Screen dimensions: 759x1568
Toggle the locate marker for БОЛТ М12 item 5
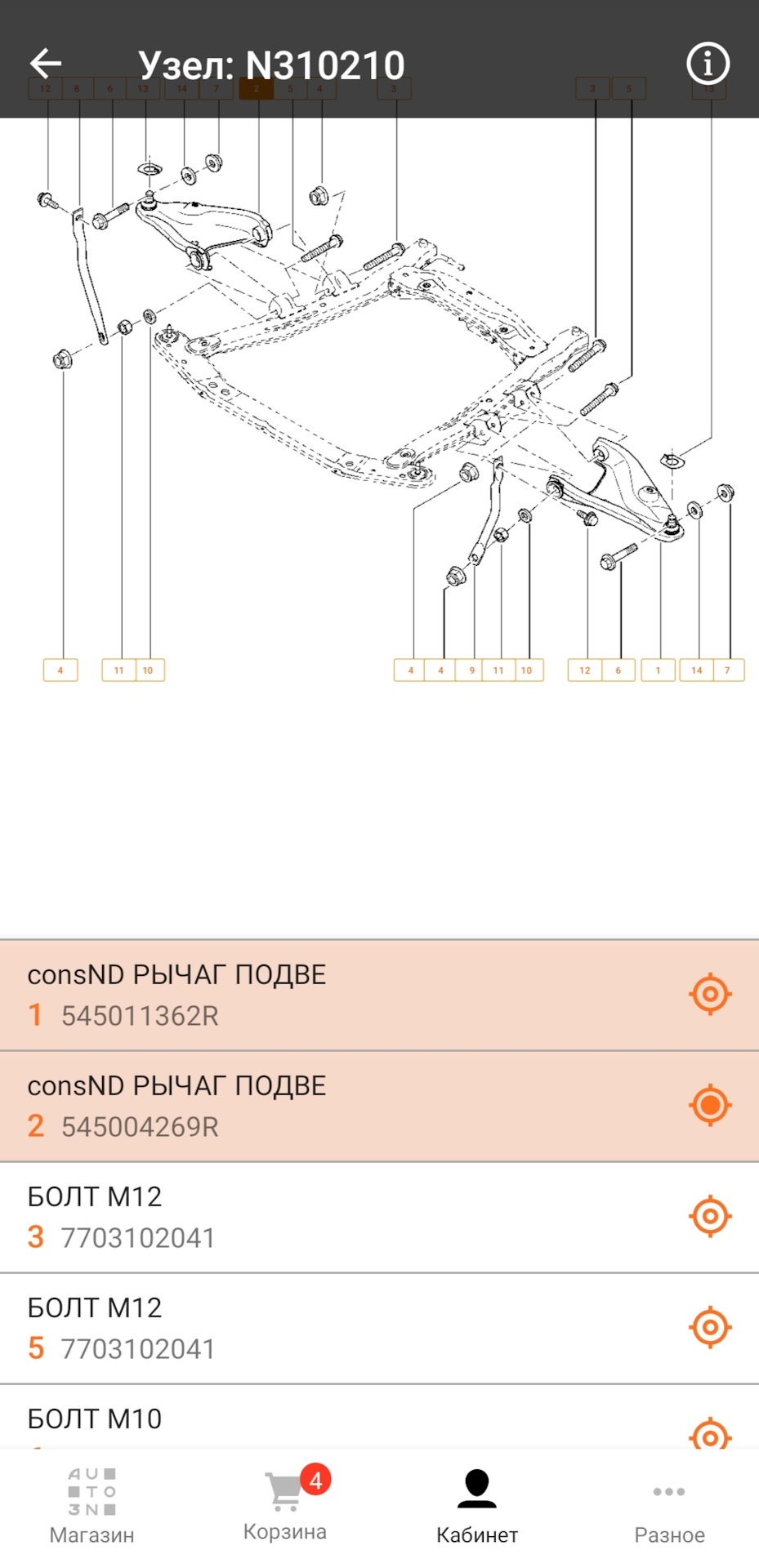(x=709, y=1327)
